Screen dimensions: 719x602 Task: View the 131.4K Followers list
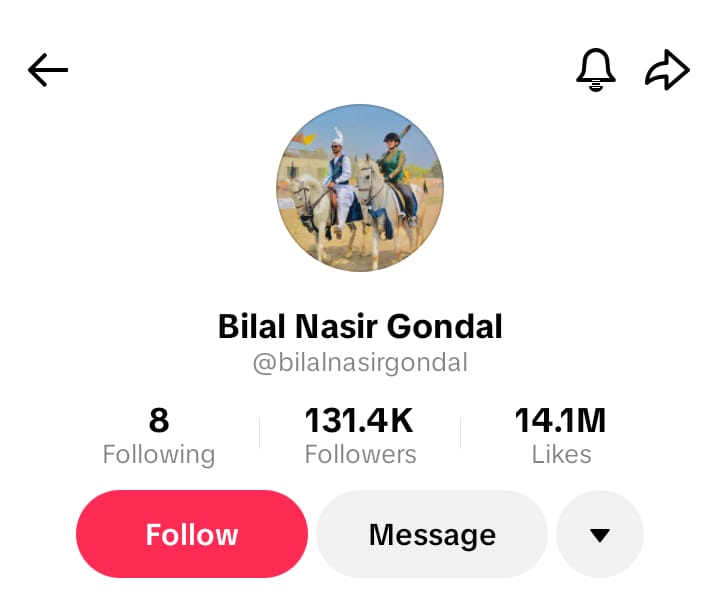(x=360, y=436)
